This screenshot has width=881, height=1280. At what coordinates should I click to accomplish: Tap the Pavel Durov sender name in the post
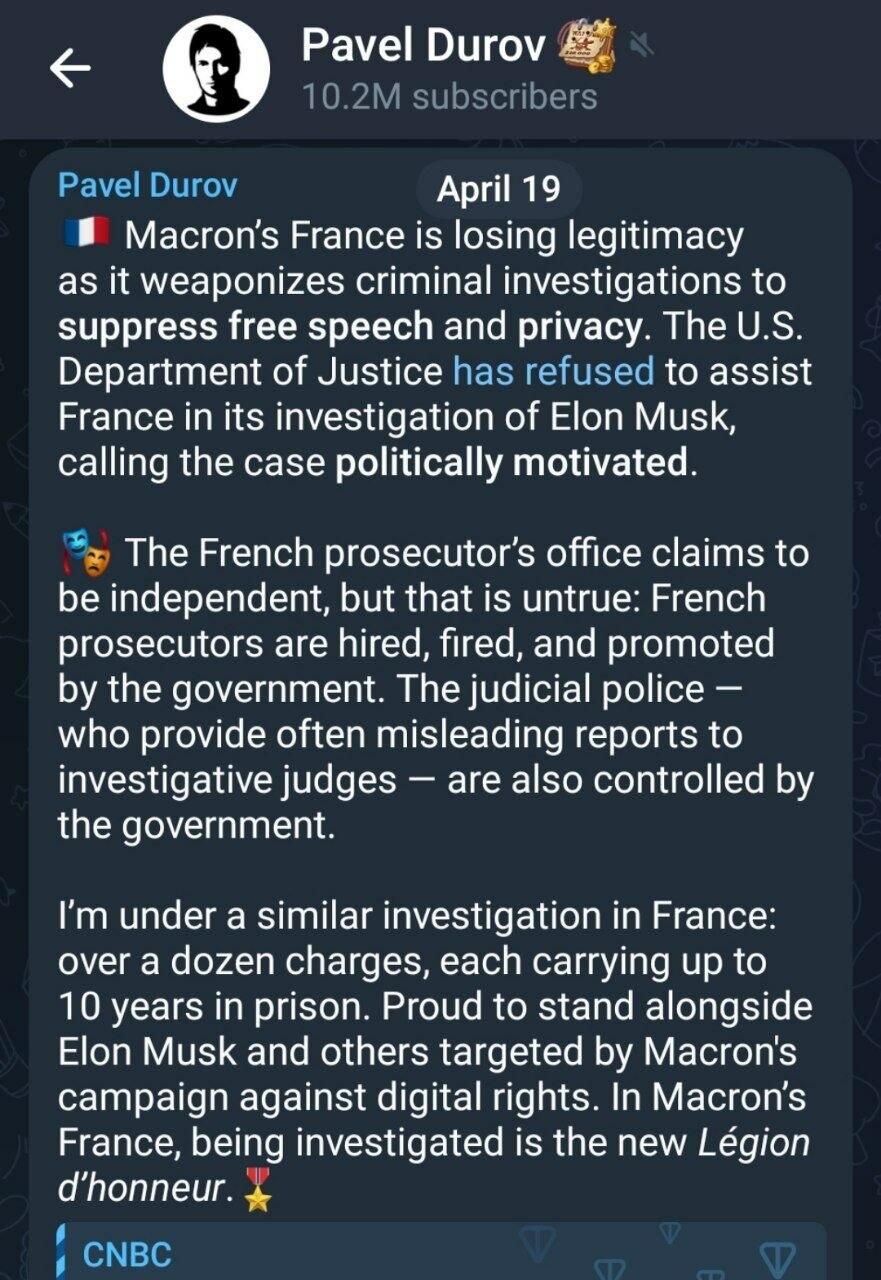(147, 185)
